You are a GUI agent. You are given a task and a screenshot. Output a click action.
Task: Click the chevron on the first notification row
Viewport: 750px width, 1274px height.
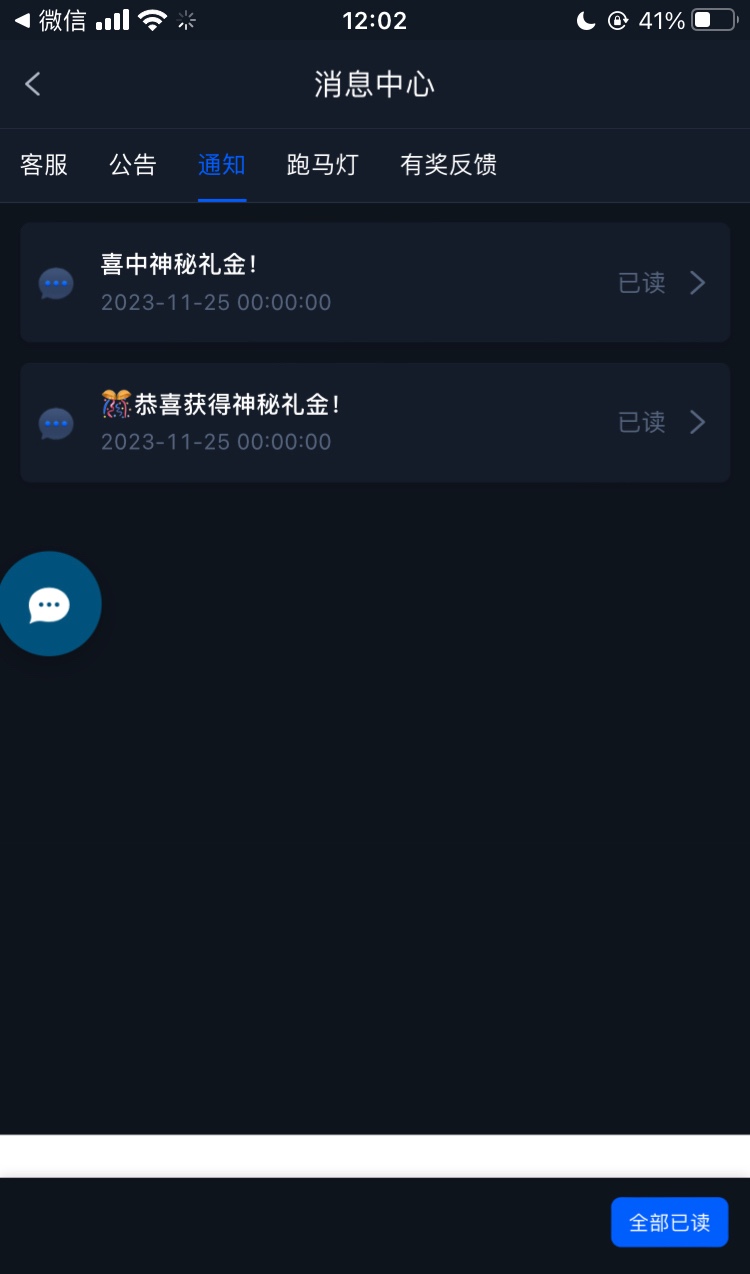pos(697,282)
